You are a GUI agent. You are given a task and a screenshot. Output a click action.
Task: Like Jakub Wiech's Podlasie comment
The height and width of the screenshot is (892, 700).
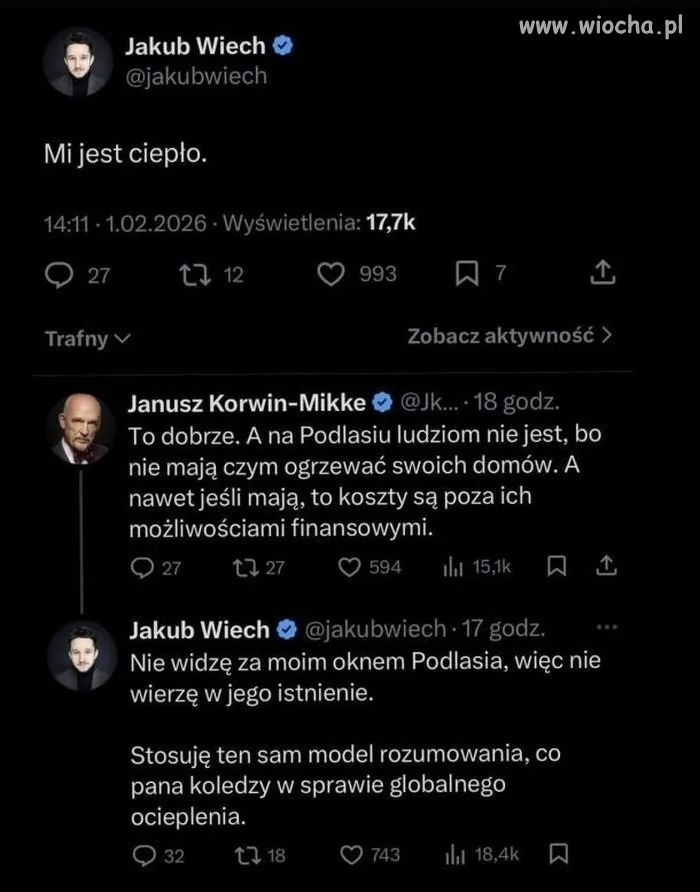350,855
